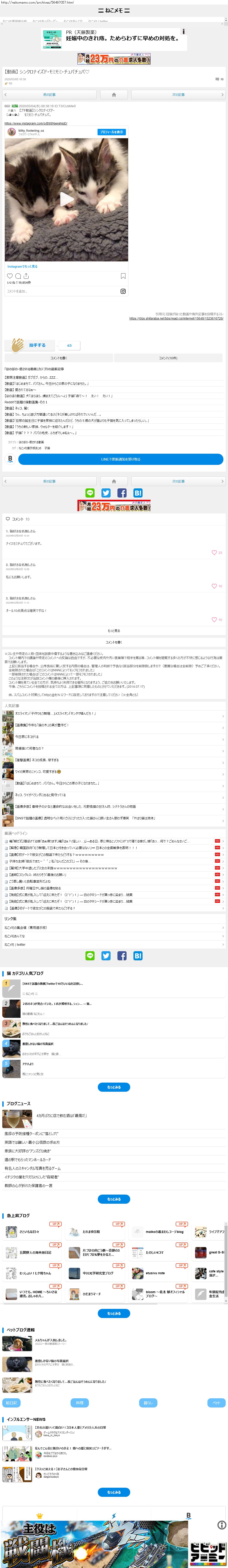View all comments via コメント(10件)

click(168, 358)
